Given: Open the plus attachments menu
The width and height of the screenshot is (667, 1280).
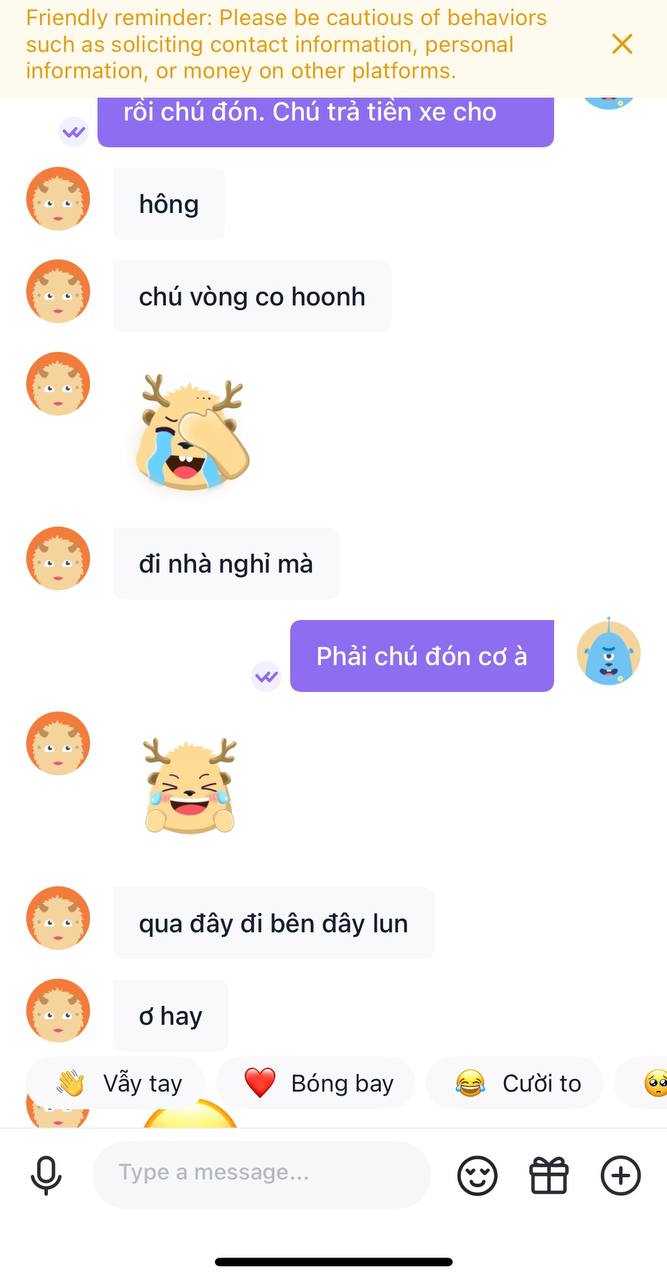Looking at the screenshot, I should [x=620, y=1175].
